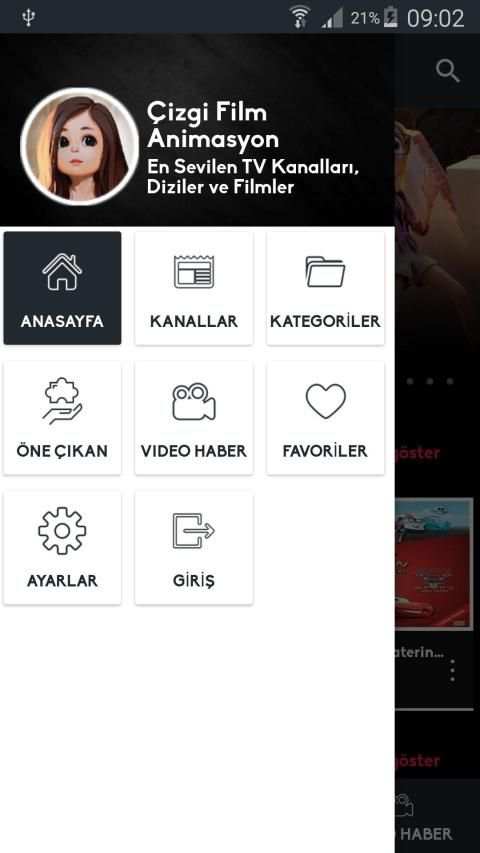Image resolution: width=480 pixels, height=853 pixels.
Task: Open the Kategoriler tile
Action: [x=325, y=288]
